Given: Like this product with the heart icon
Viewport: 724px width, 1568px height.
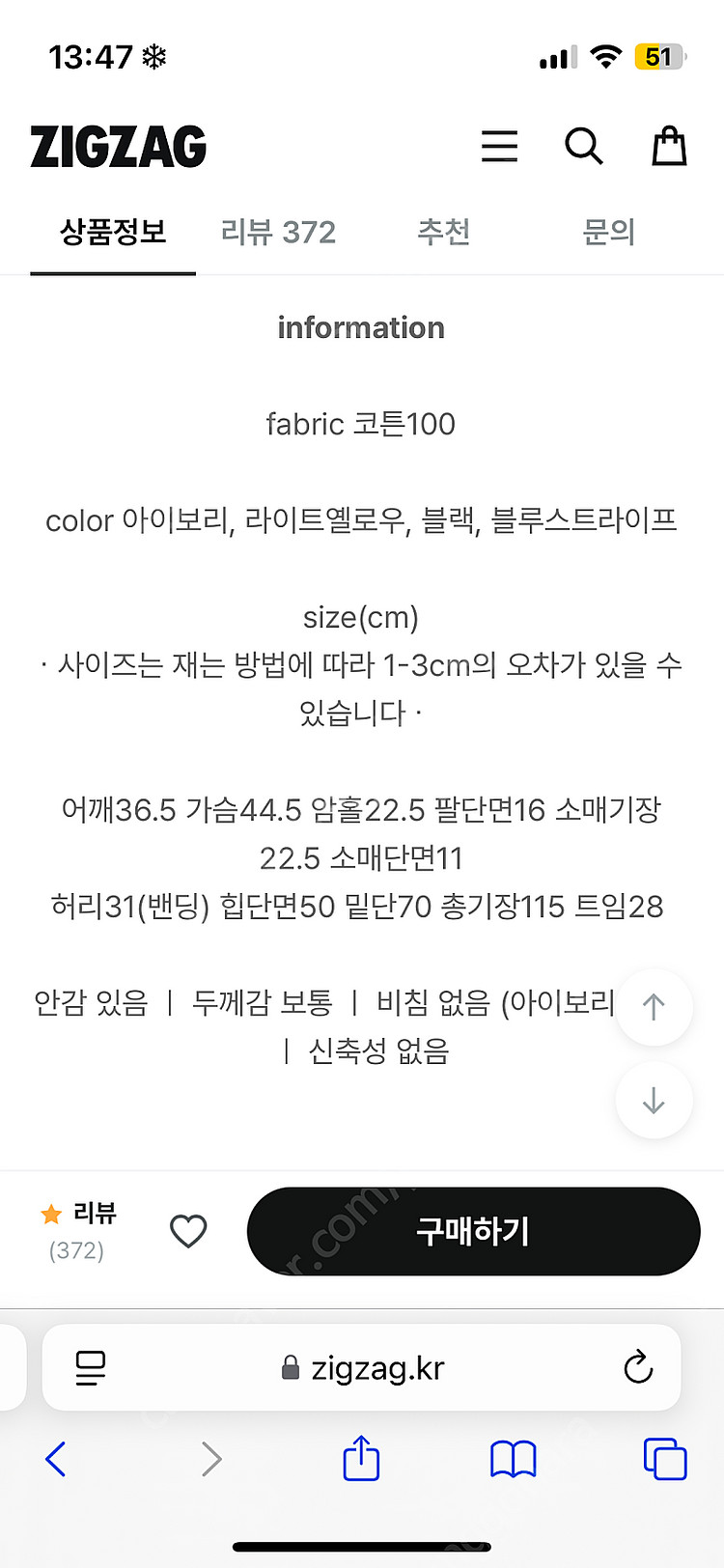Looking at the screenshot, I should pos(188,1231).
